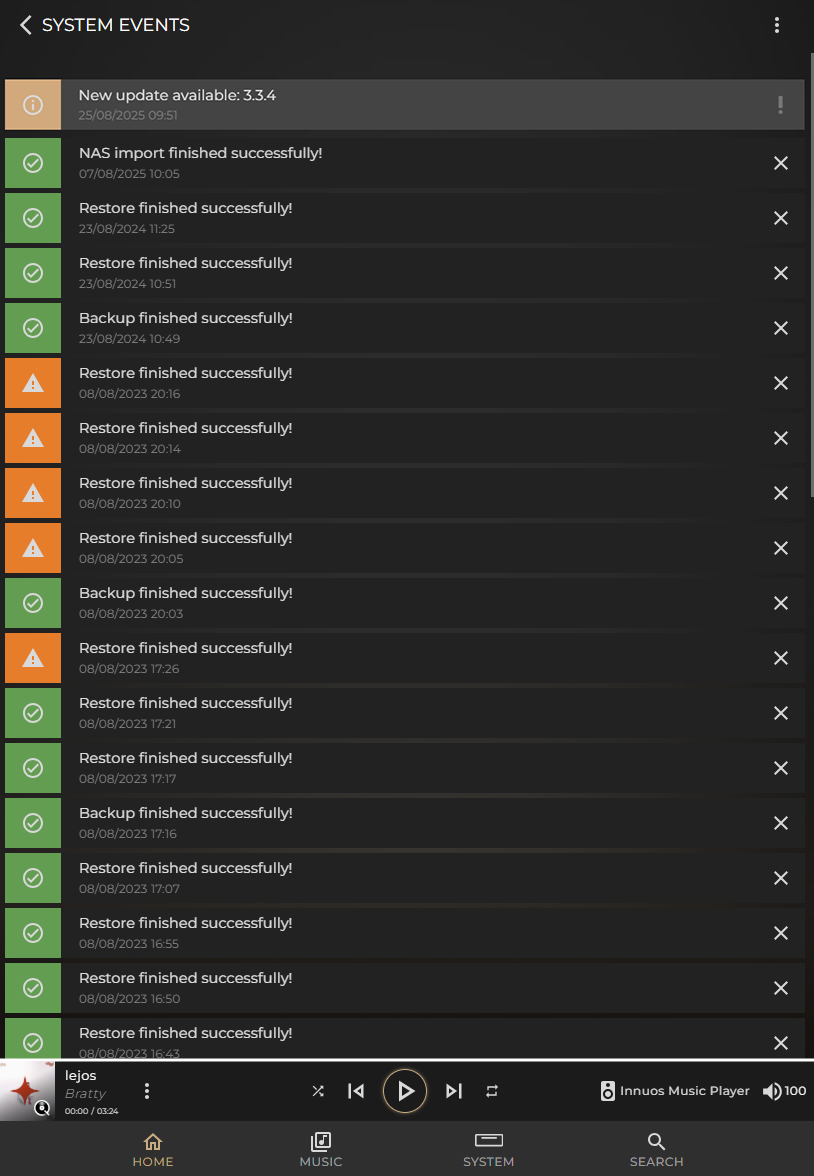The height and width of the screenshot is (1176, 814).
Task: Dismiss the Backup event from 08/08/2023 20:03
Action: (781, 603)
